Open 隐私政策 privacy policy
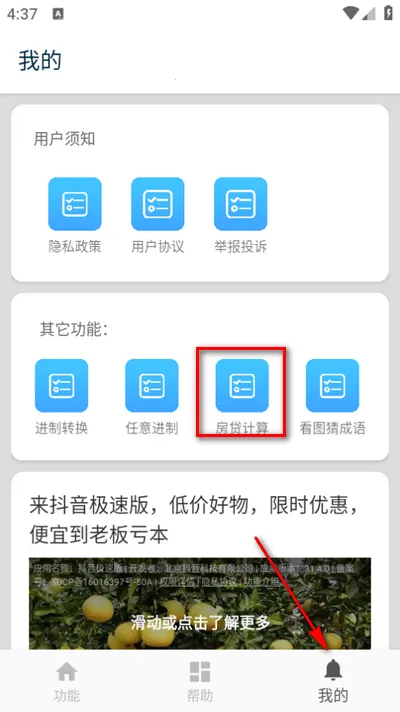 click(x=75, y=215)
